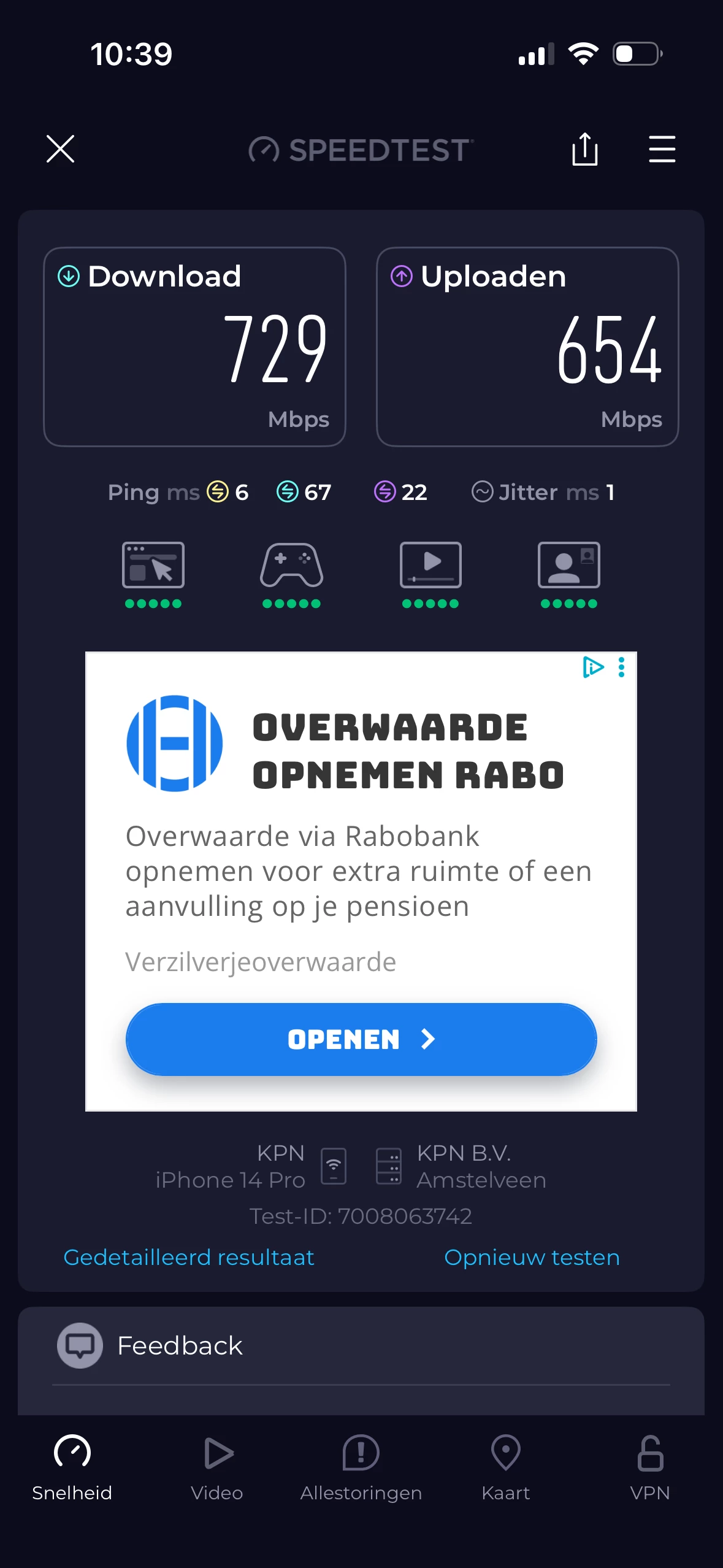Tap the OPENEN button in the ad
This screenshot has height=1568, width=723.
click(x=361, y=1039)
